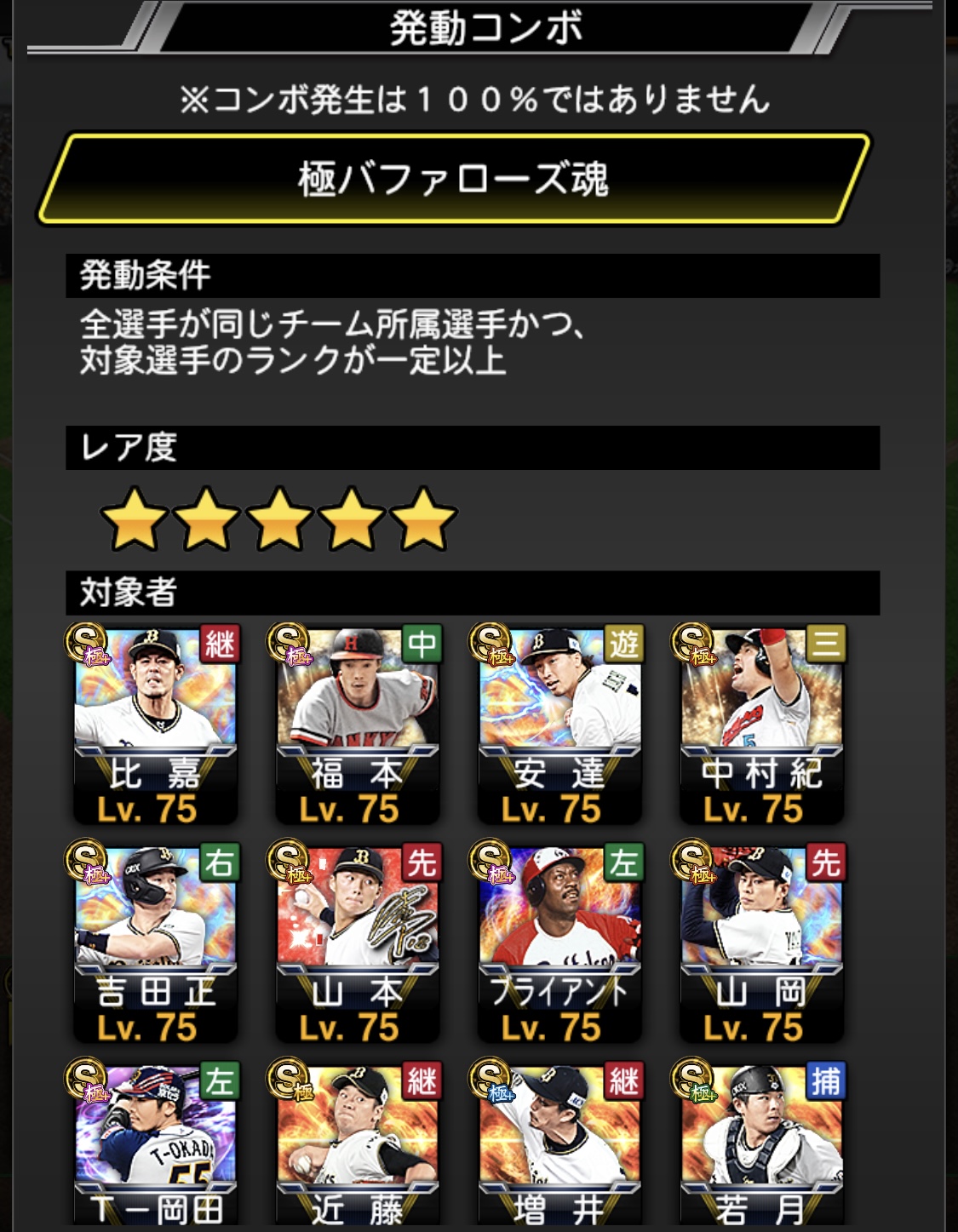
Task: Tap the 山本 pitcher card
Action: coord(357,942)
